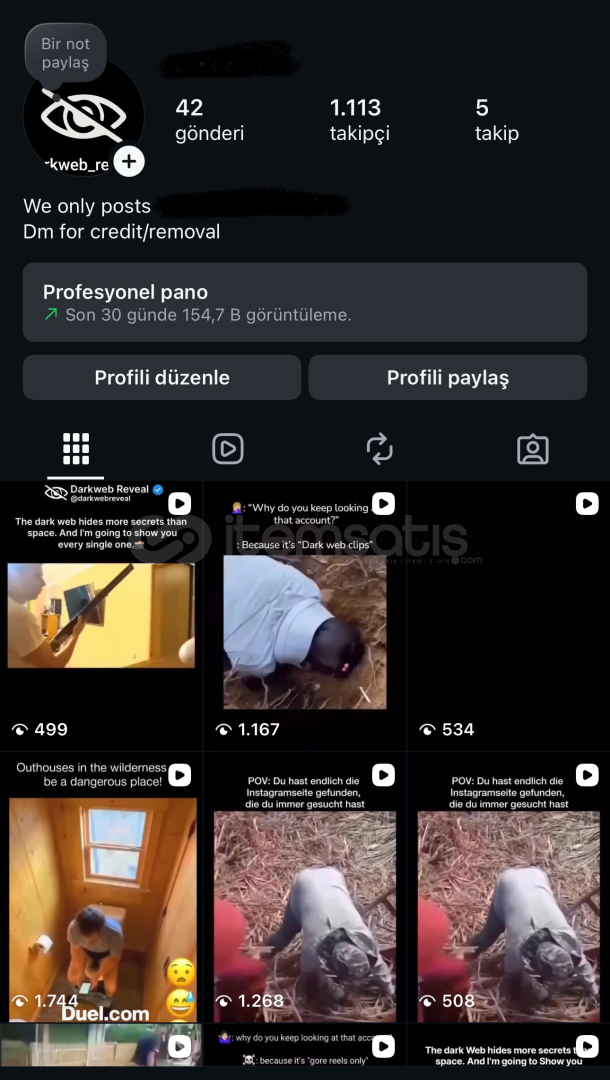Open the POV reel with 1.268 views
Image resolution: width=610 pixels, height=1080 pixels.
(x=304, y=888)
